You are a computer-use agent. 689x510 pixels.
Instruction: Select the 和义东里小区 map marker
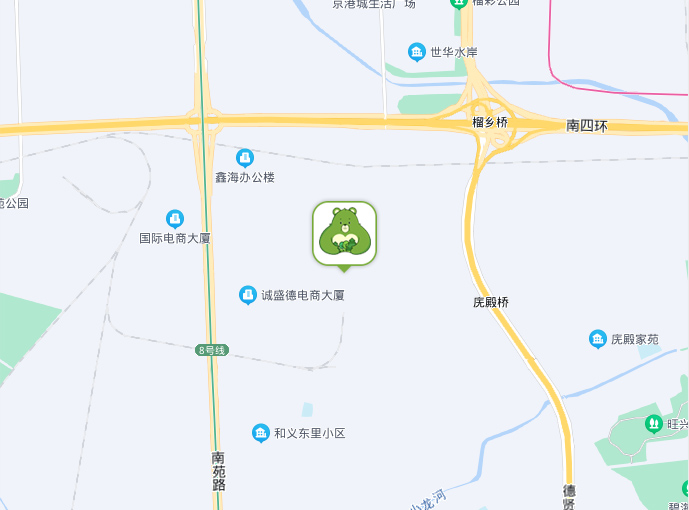pyautogui.click(x=261, y=433)
